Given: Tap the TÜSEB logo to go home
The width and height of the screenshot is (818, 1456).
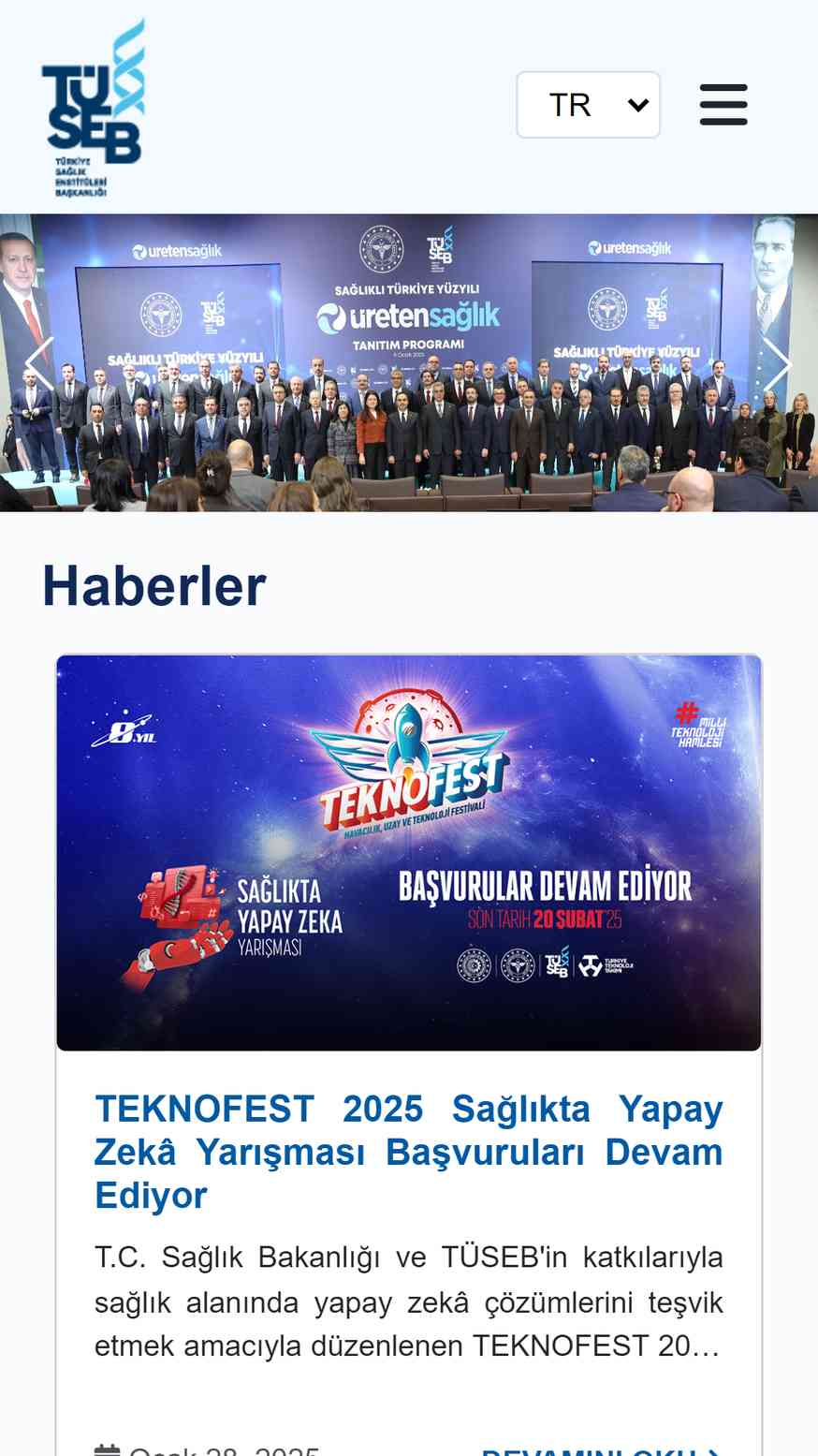Looking at the screenshot, I should click(x=94, y=107).
